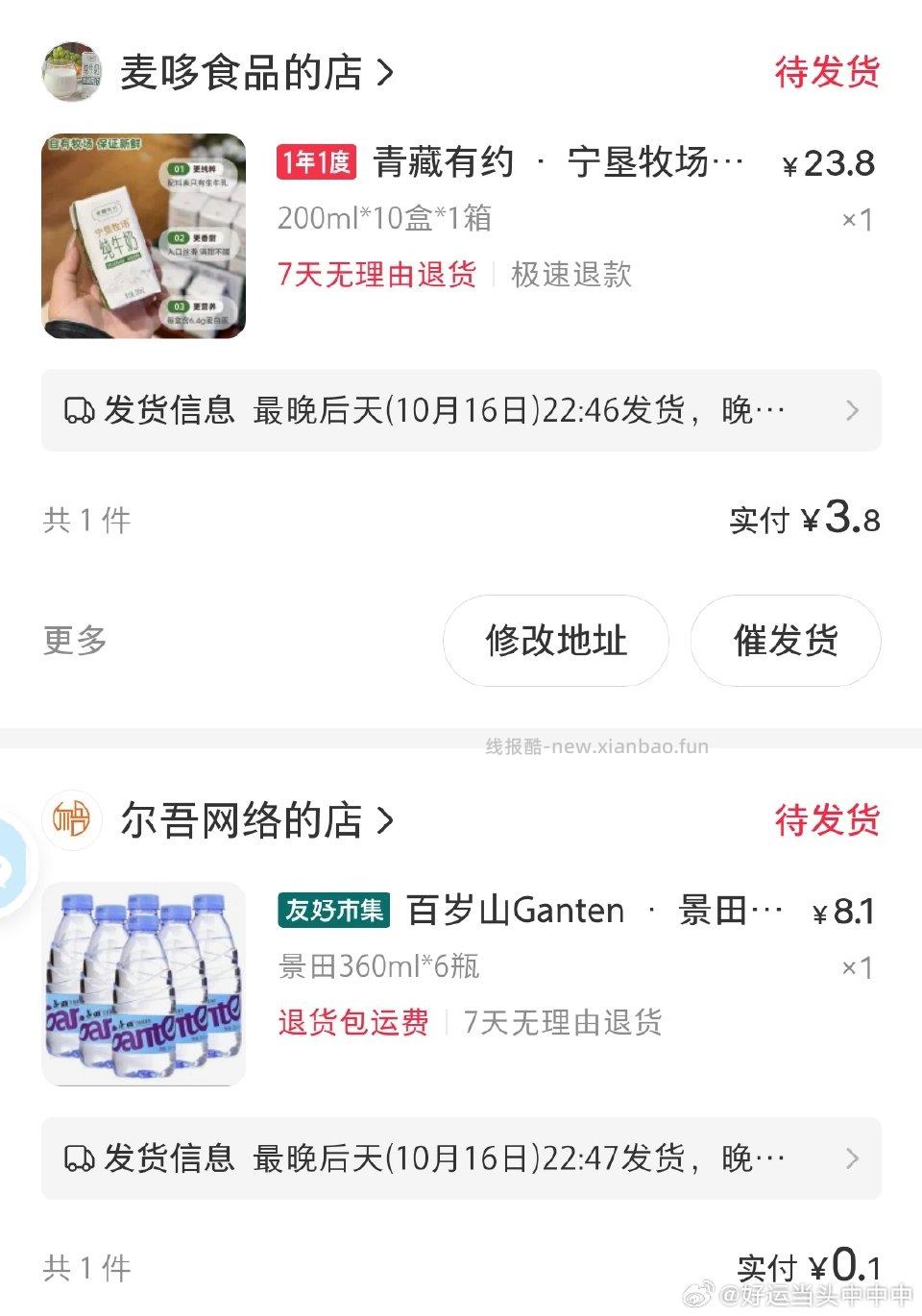Open the 更多 options menu
Viewport: 922px width, 1316px height.
pyautogui.click(x=75, y=641)
